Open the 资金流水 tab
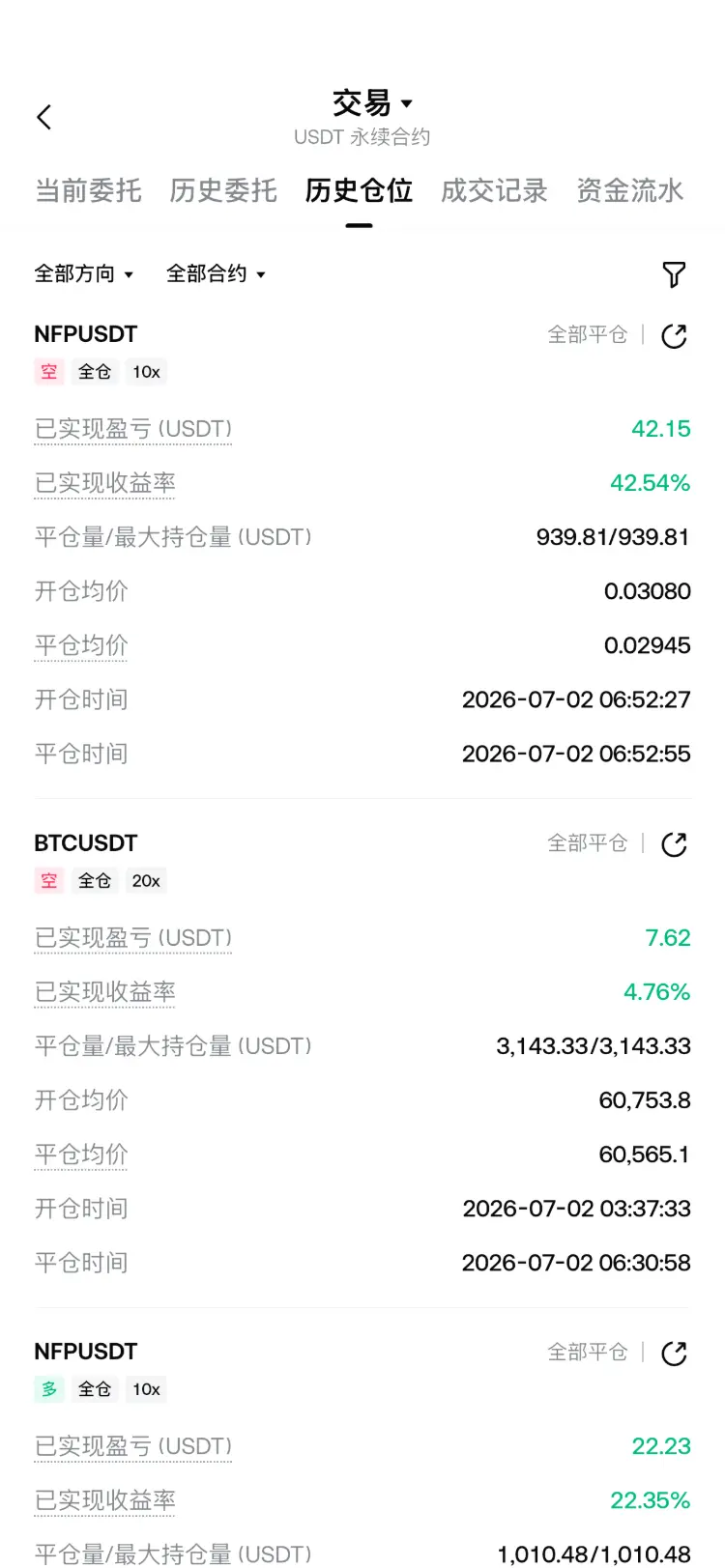The image size is (725, 1568). point(629,190)
